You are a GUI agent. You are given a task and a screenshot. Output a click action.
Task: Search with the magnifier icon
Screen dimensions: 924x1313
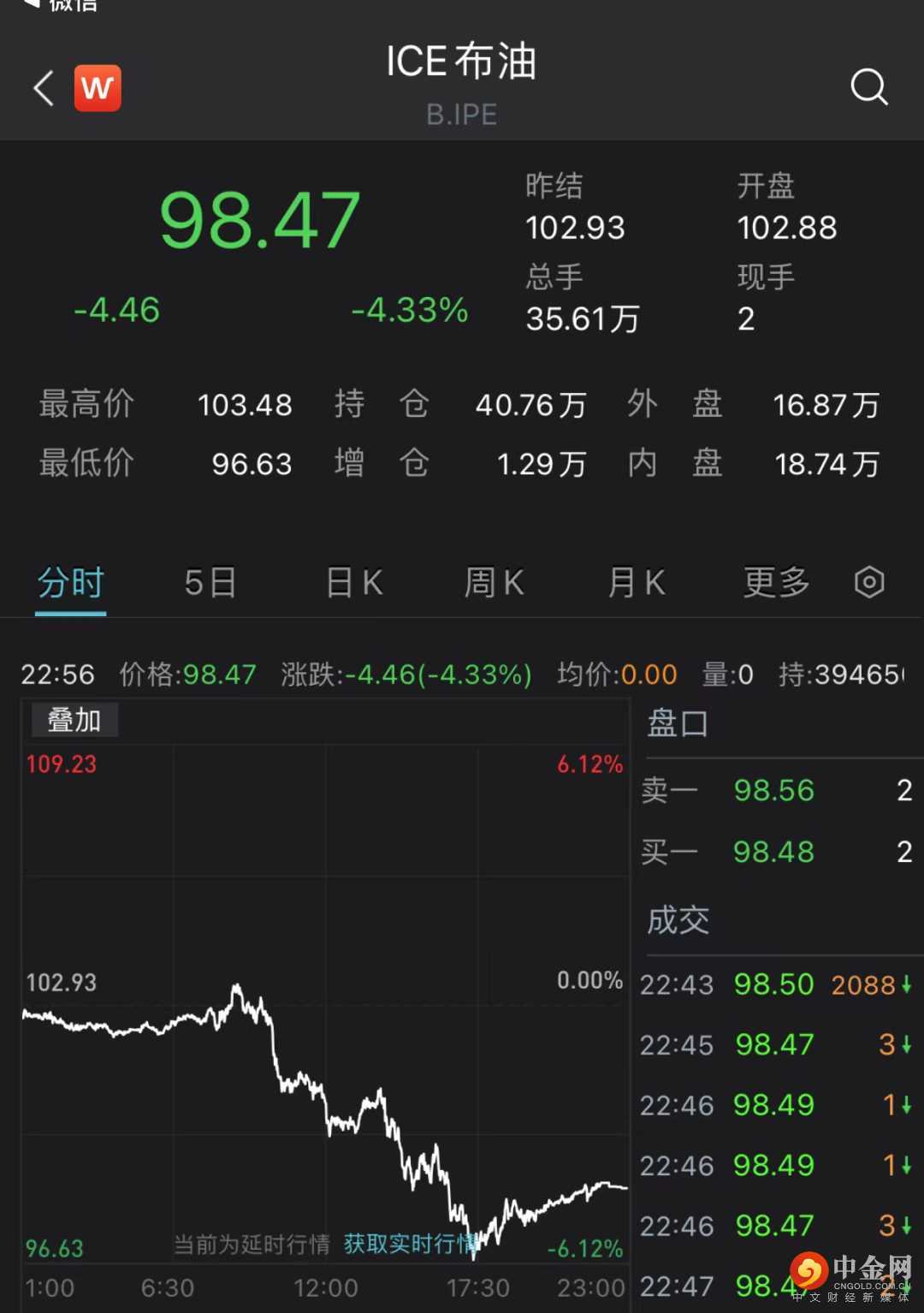tap(868, 86)
